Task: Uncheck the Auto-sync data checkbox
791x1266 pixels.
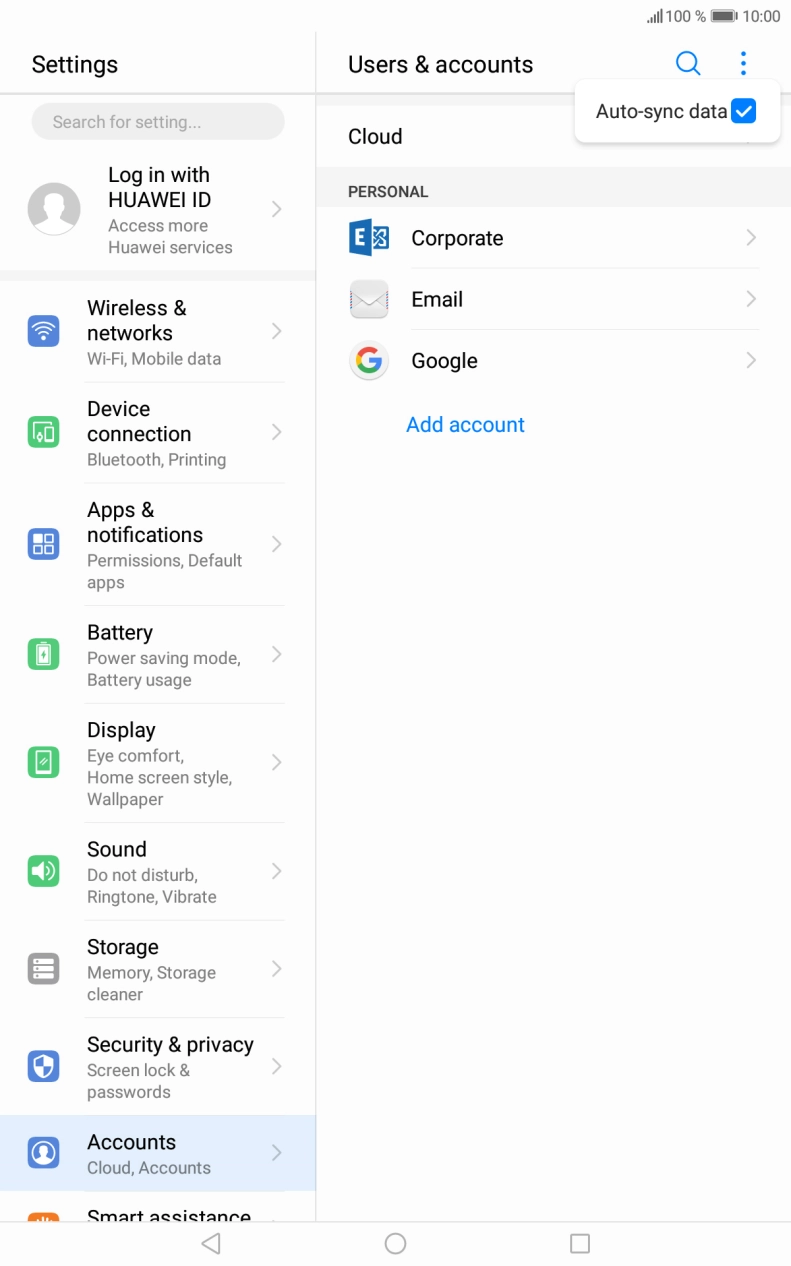Action: [x=743, y=111]
